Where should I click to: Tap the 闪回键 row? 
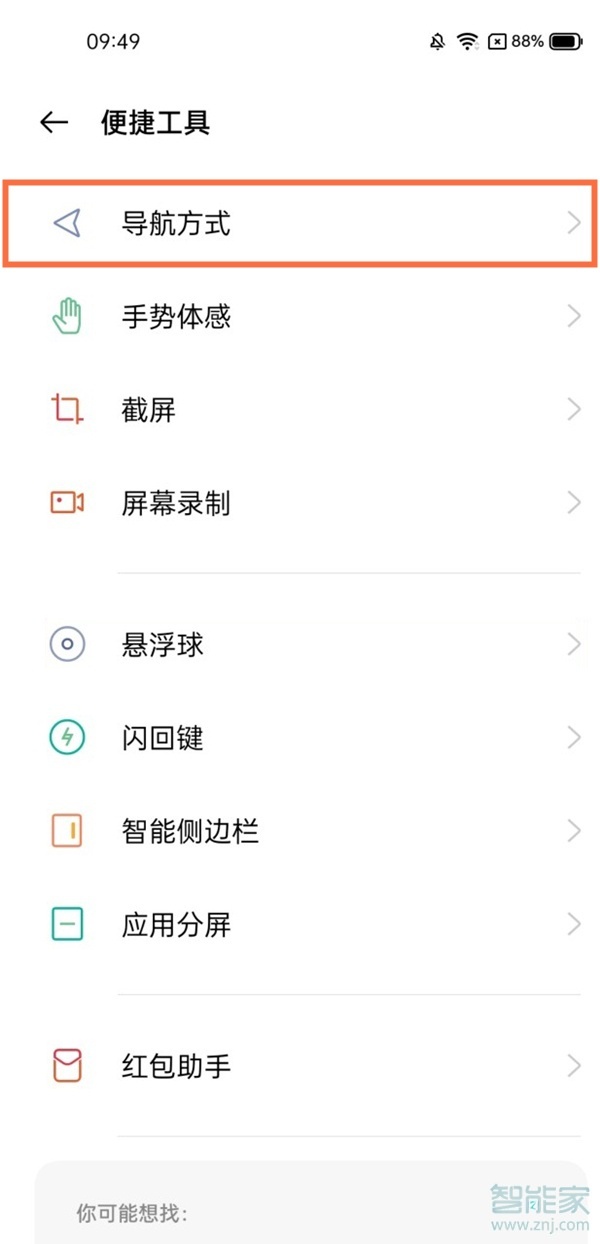pos(300,738)
